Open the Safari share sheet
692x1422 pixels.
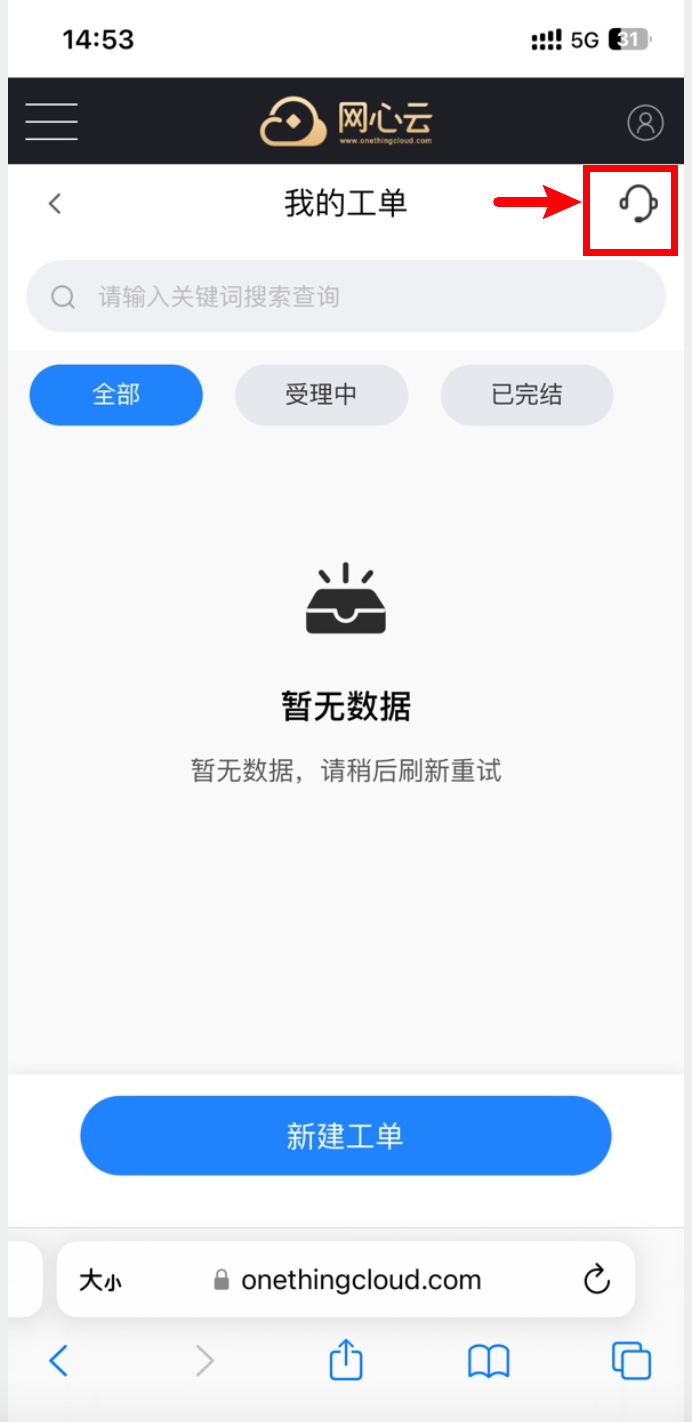(x=346, y=1361)
